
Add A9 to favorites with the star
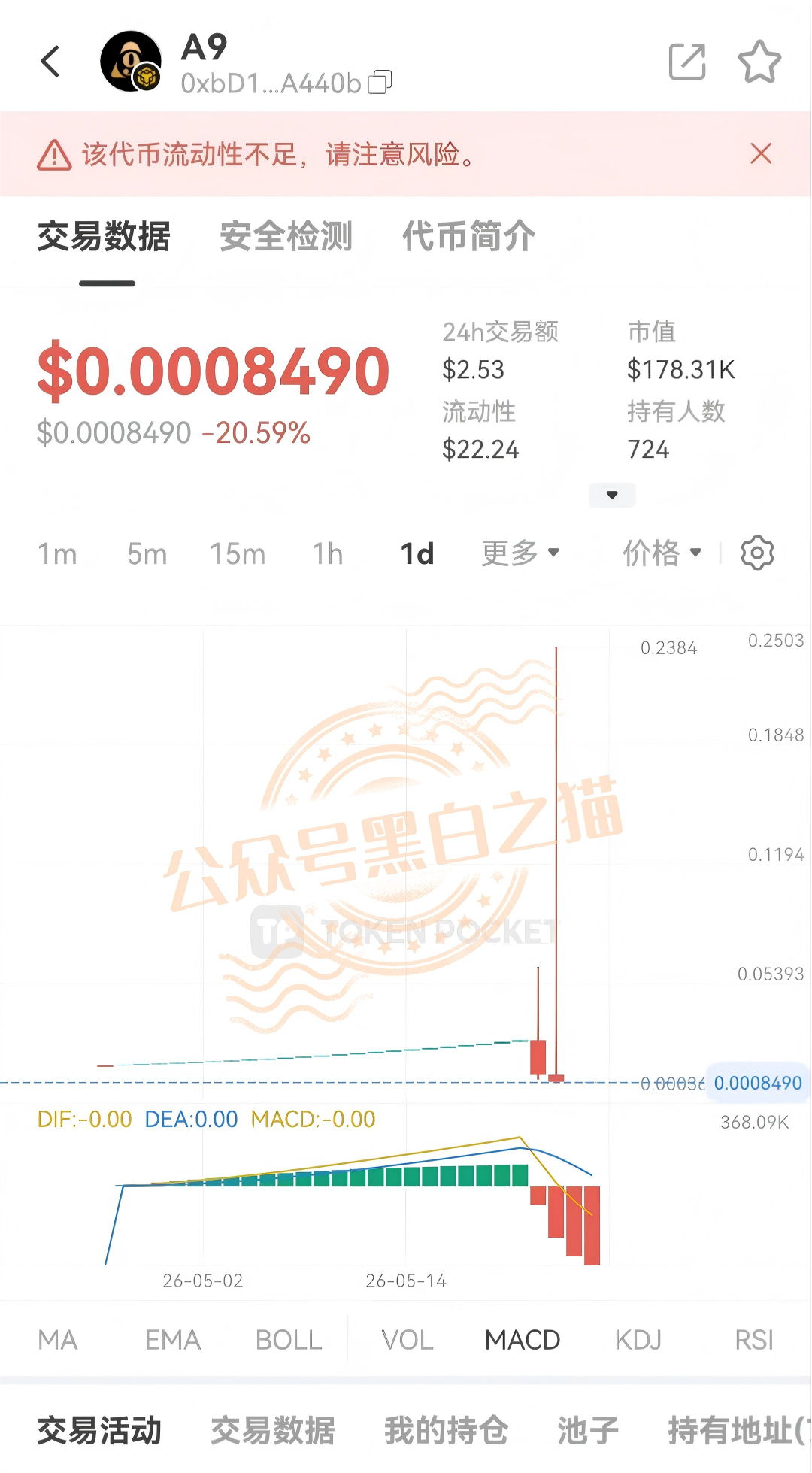coord(759,62)
